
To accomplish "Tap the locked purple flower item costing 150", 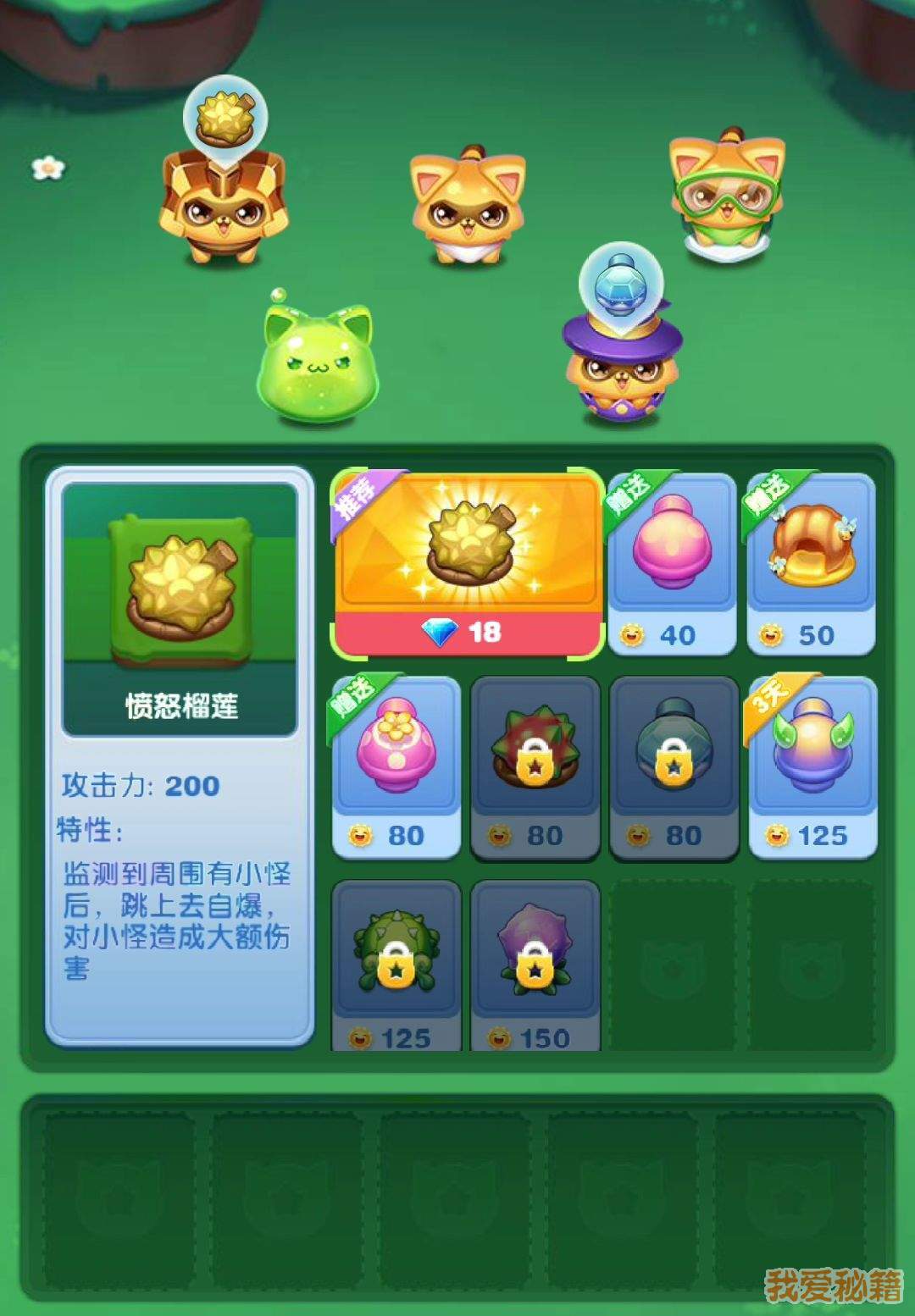I will (535, 965).
